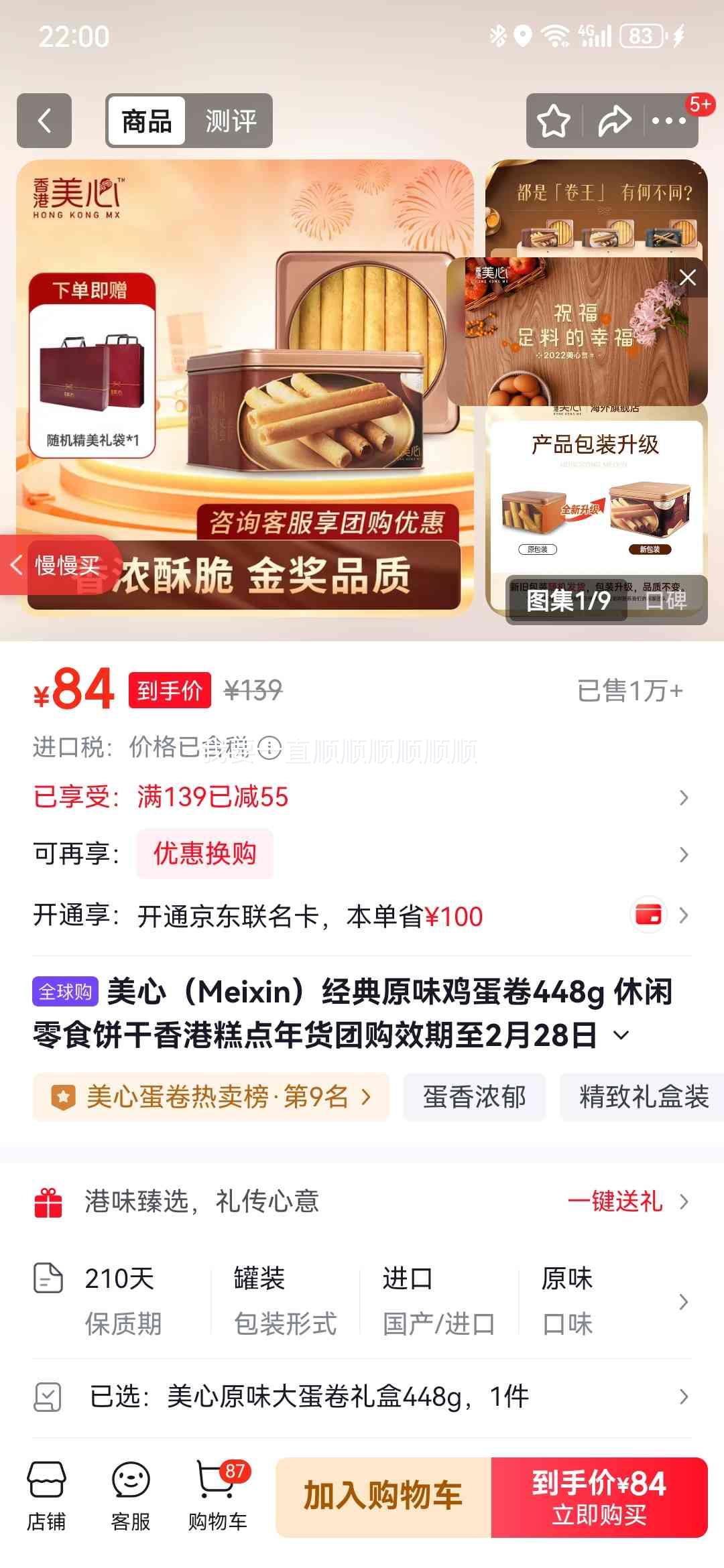Switch to the 测评 tab

pyautogui.click(x=231, y=121)
